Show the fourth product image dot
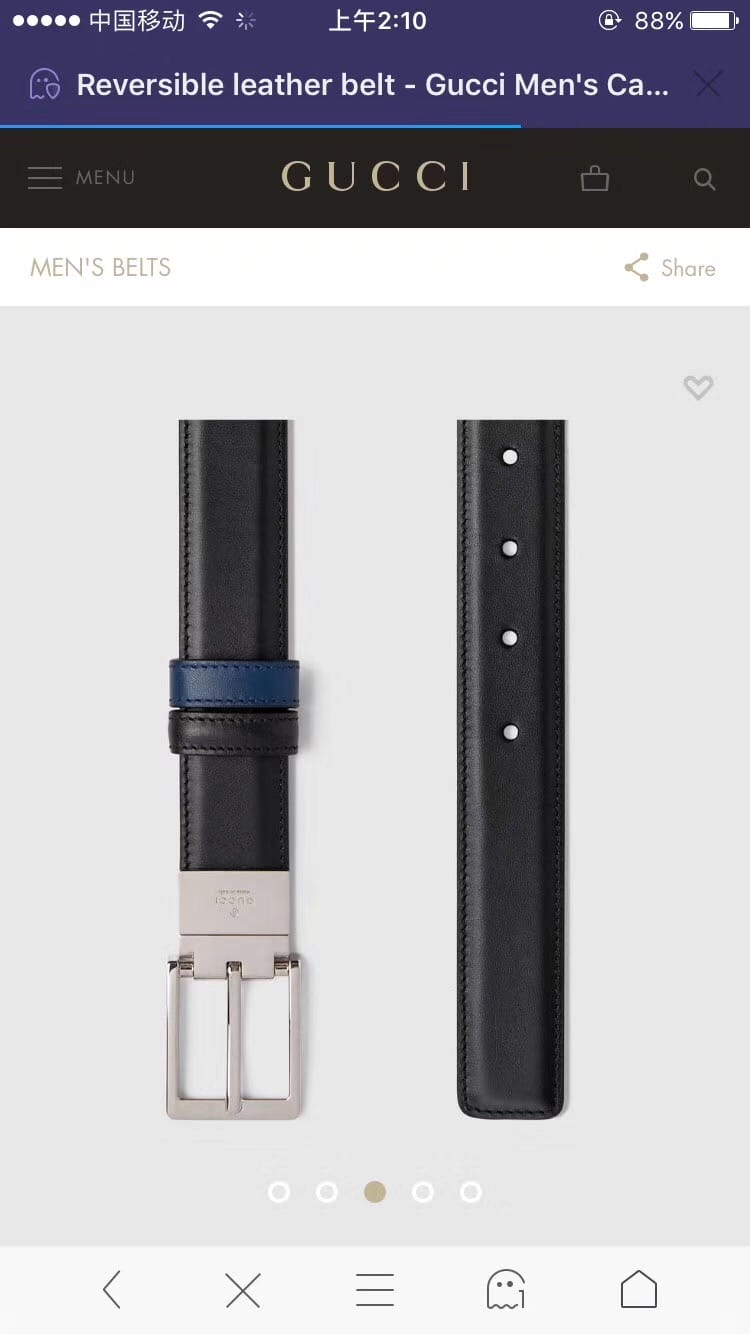Image resolution: width=750 pixels, height=1334 pixels. tap(423, 1192)
